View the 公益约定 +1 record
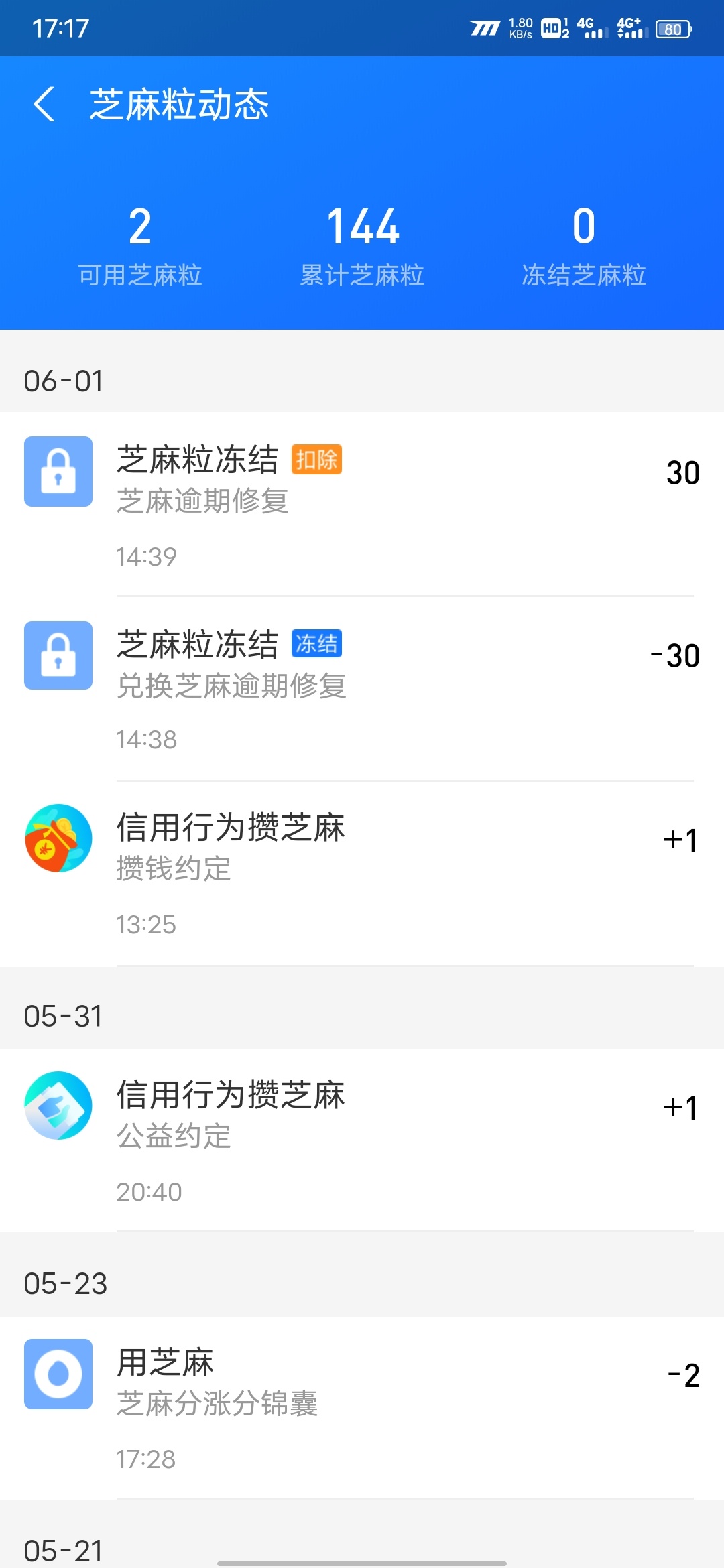This screenshot has height=1568, width=724. (x=362, y=1140)
